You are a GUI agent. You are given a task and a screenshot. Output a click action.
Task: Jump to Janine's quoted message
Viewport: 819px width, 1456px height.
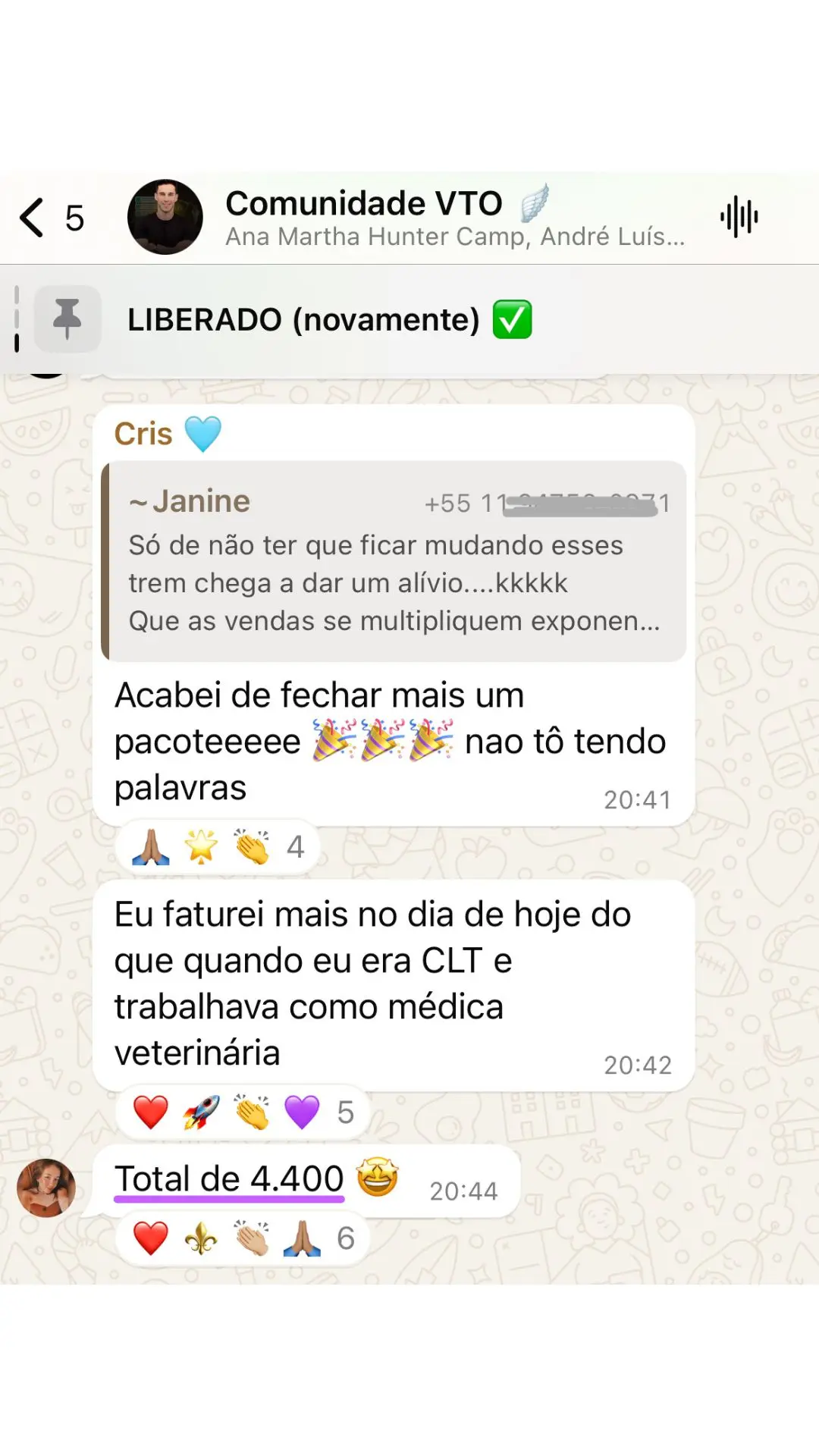click(394, 561)
